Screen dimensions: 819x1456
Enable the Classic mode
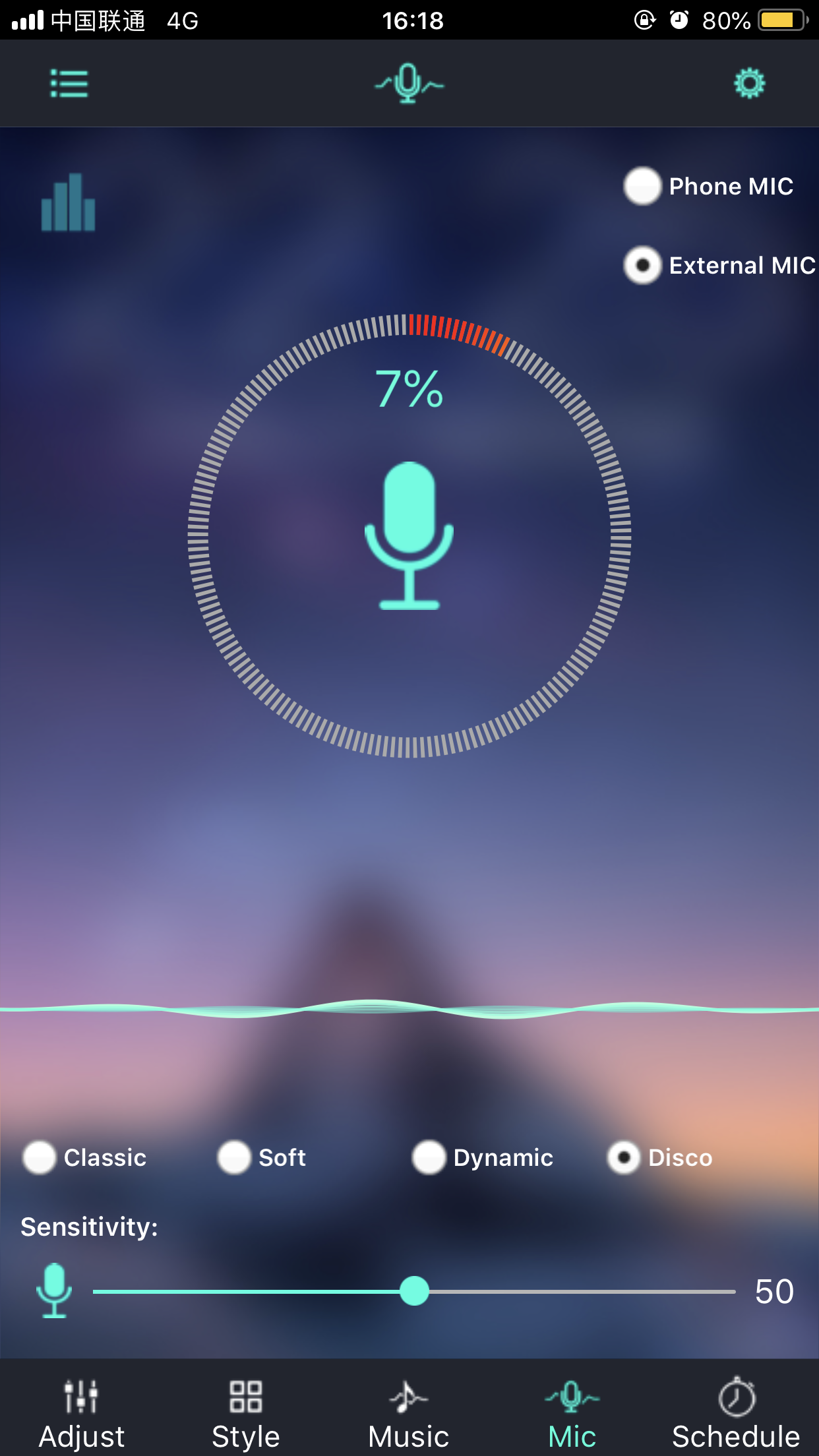click(x=40, y=1158)
